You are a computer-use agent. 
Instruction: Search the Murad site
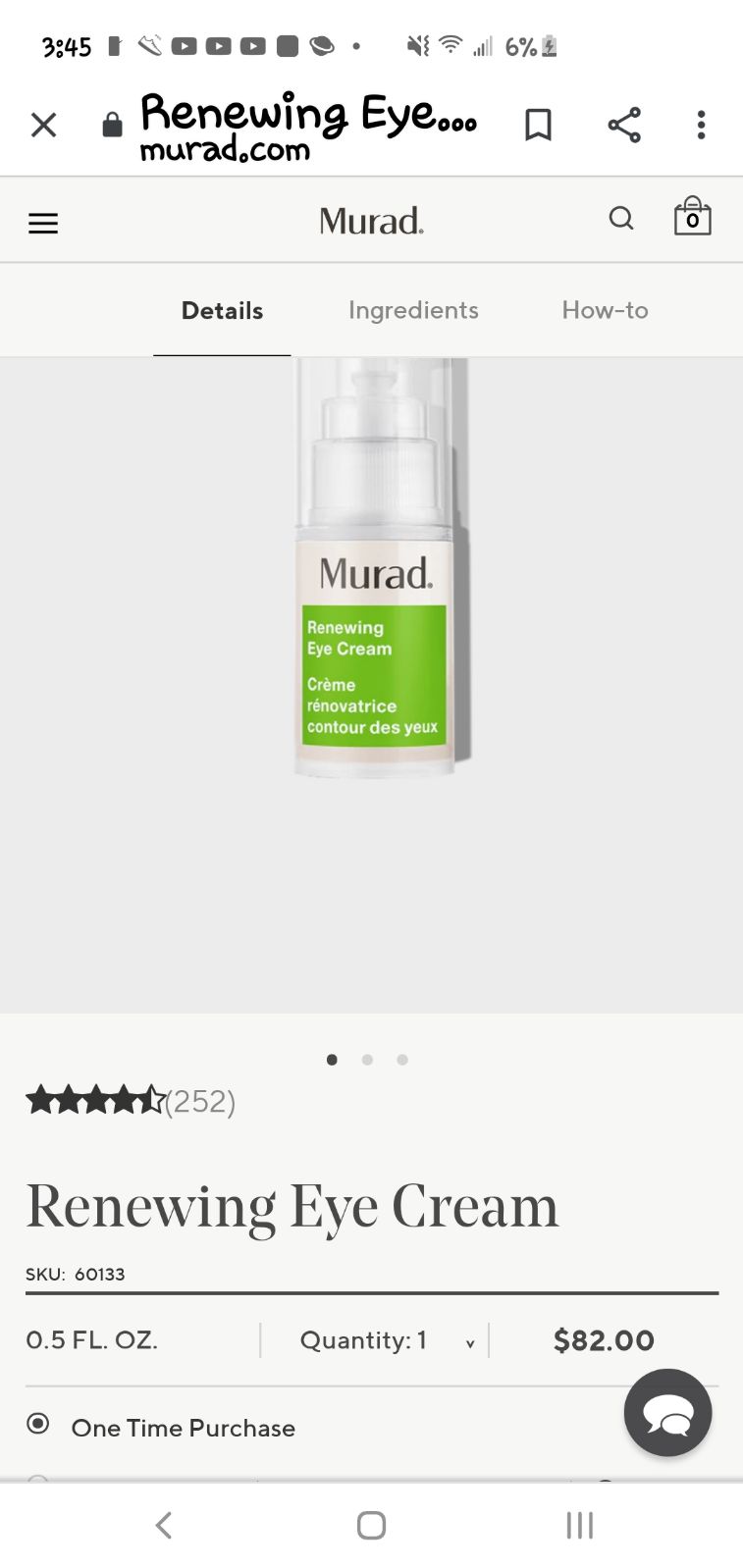[621, 218]
